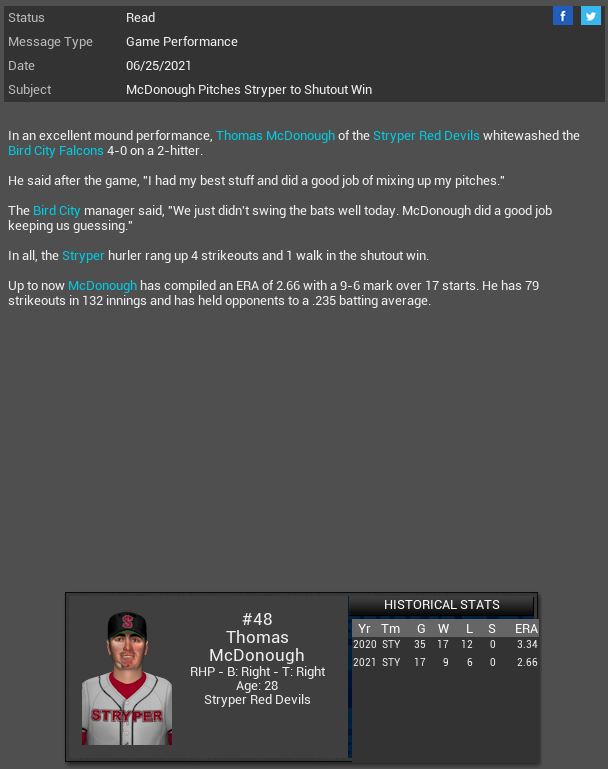Share this message on Facebook
The image size is (608, 769).
[563, 16]
